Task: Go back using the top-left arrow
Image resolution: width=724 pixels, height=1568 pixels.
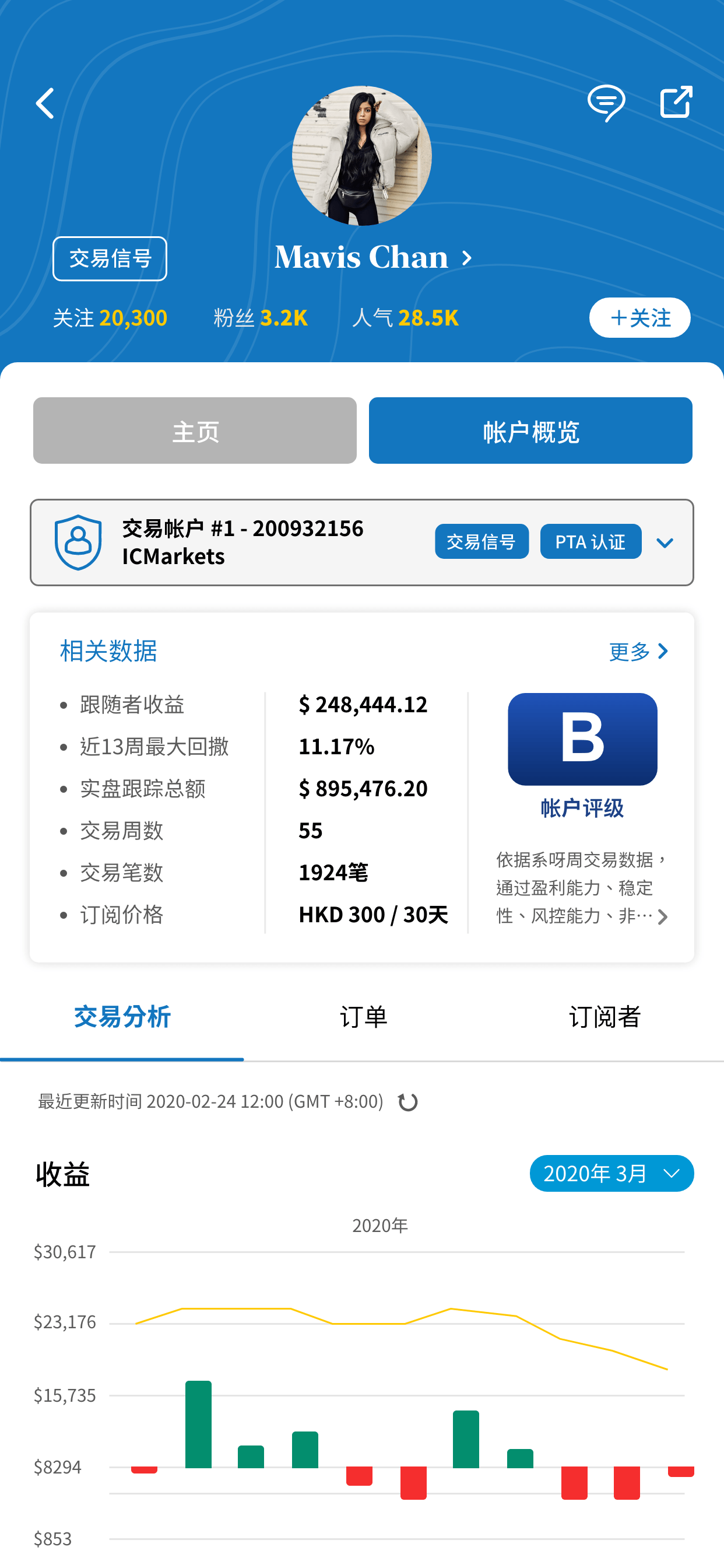Action: (45, 103)
